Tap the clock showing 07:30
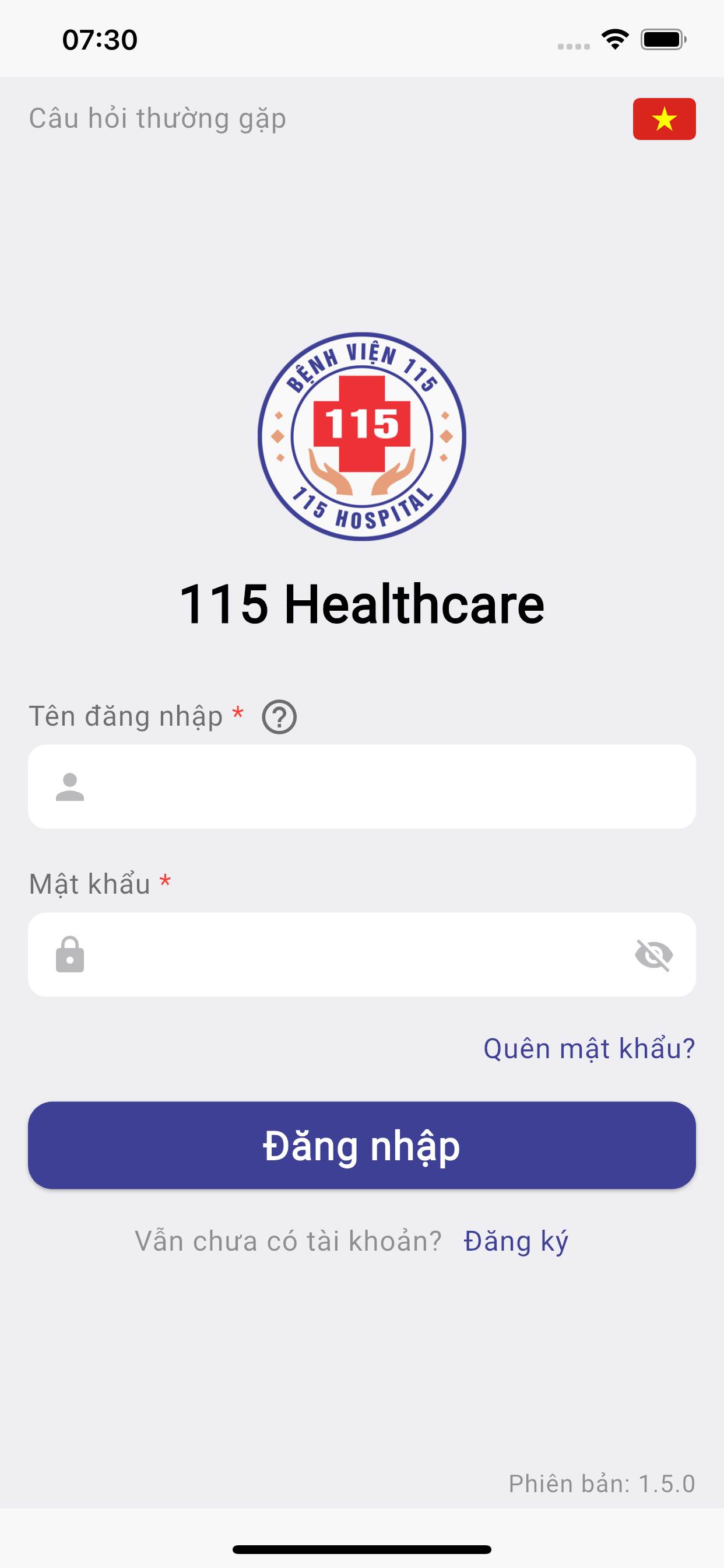Viewport: 724px width, 1568px height. pyautogui.click(x=99, y=38)
